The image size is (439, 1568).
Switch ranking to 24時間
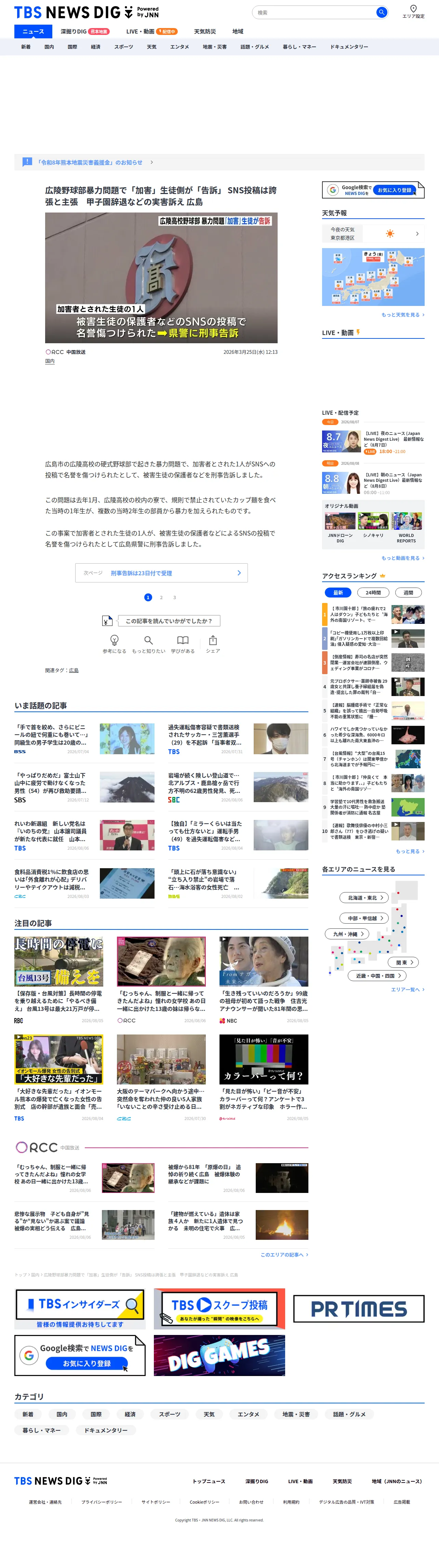click(373, 592)
